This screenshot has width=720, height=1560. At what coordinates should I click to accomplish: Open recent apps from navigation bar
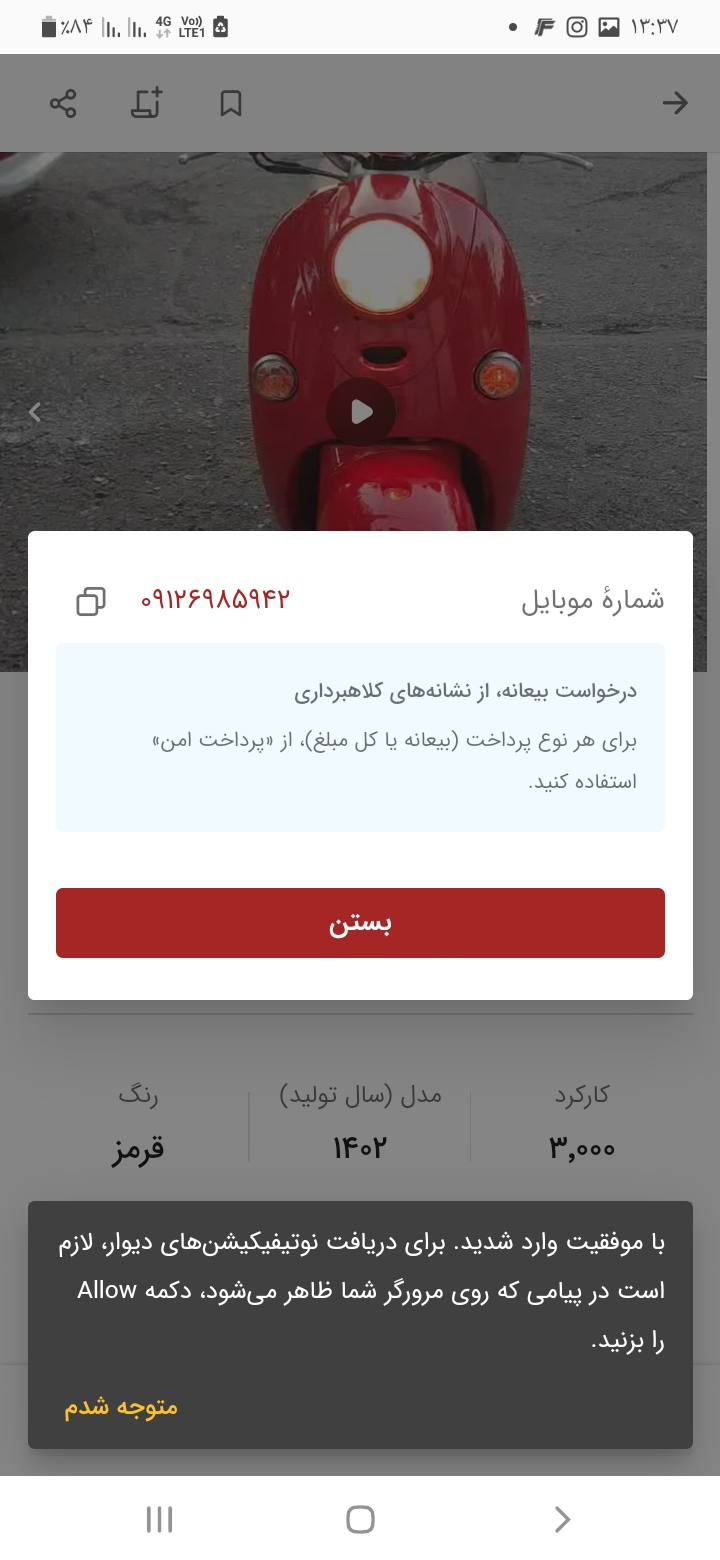pyautogui.click(x=159, y=1520)
